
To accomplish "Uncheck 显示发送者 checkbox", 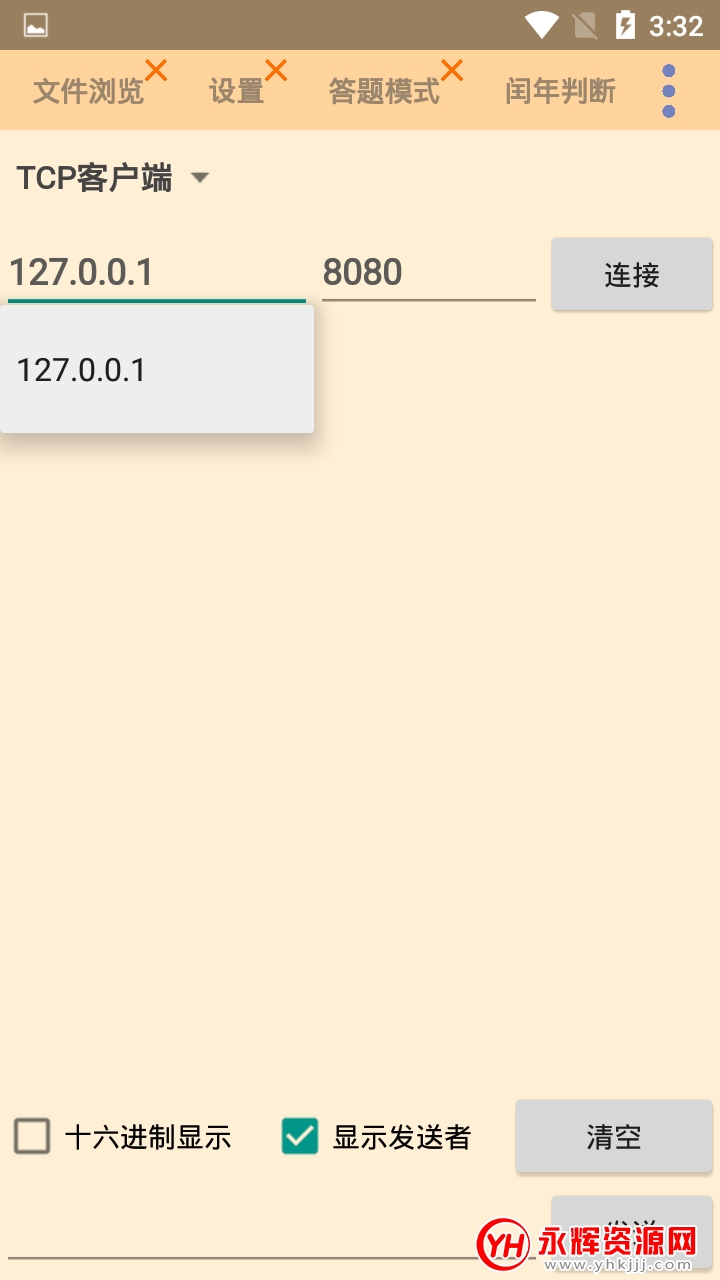I will tap(300, 1137).
